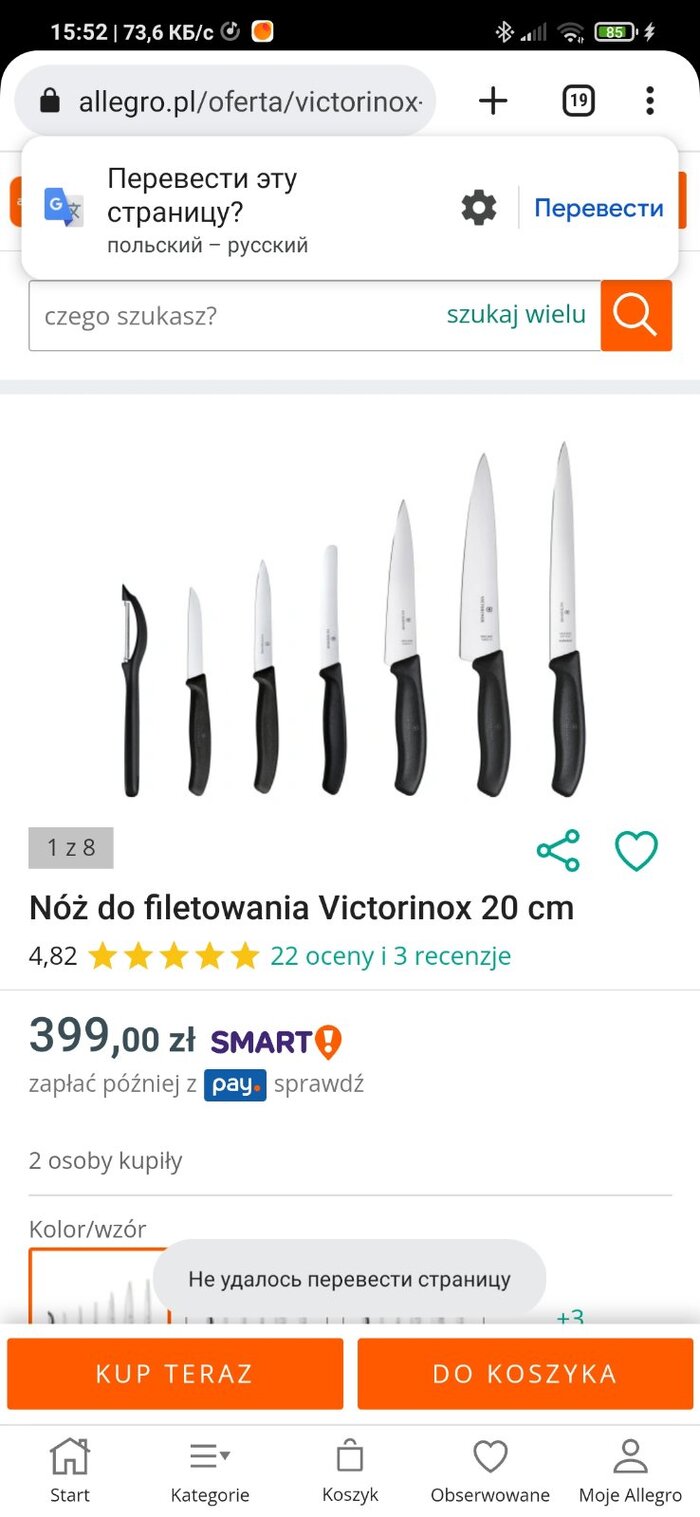Open the Kategorie tab
This screenshot has height=1517, width=700.
click(x=210, y=1470)
